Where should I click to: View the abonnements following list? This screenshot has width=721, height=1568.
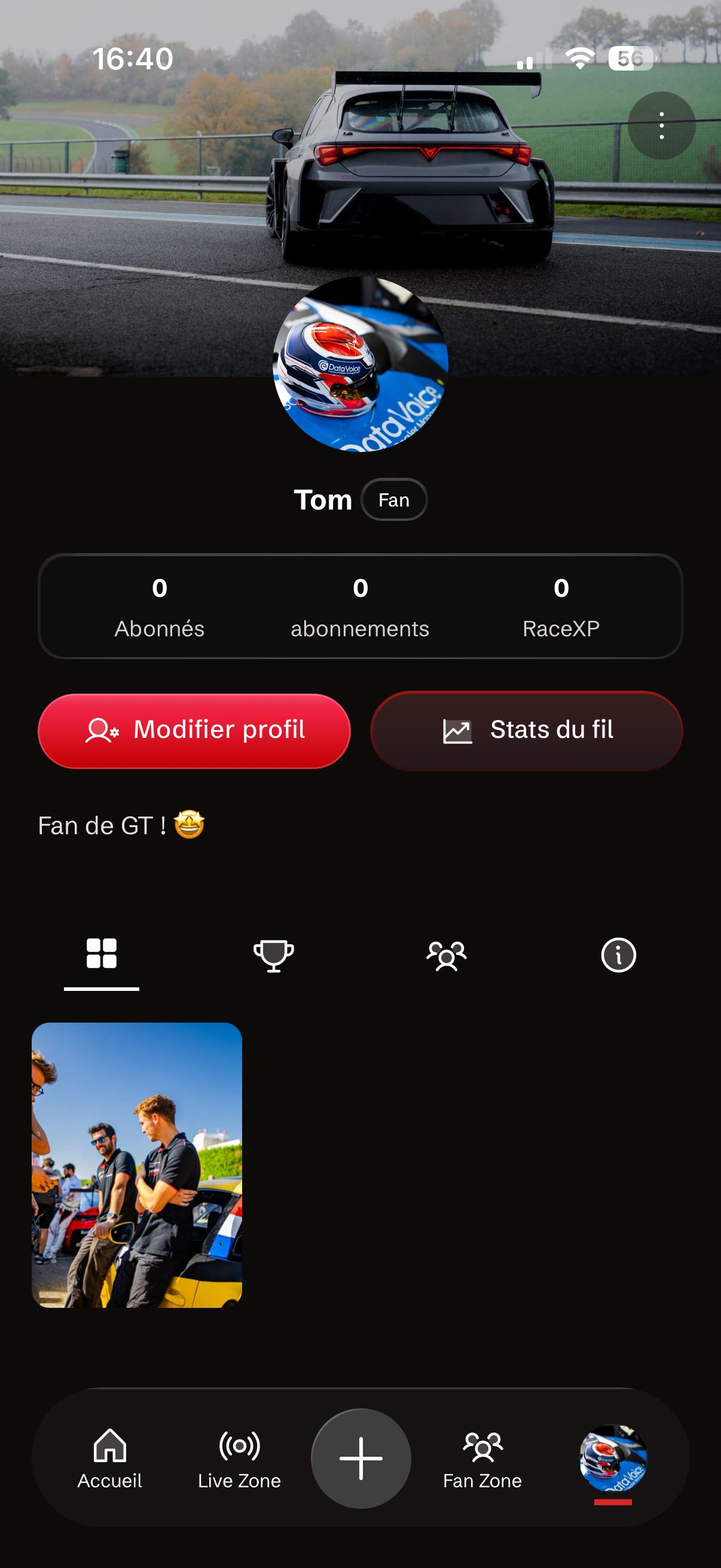click(x=360, y=606)
